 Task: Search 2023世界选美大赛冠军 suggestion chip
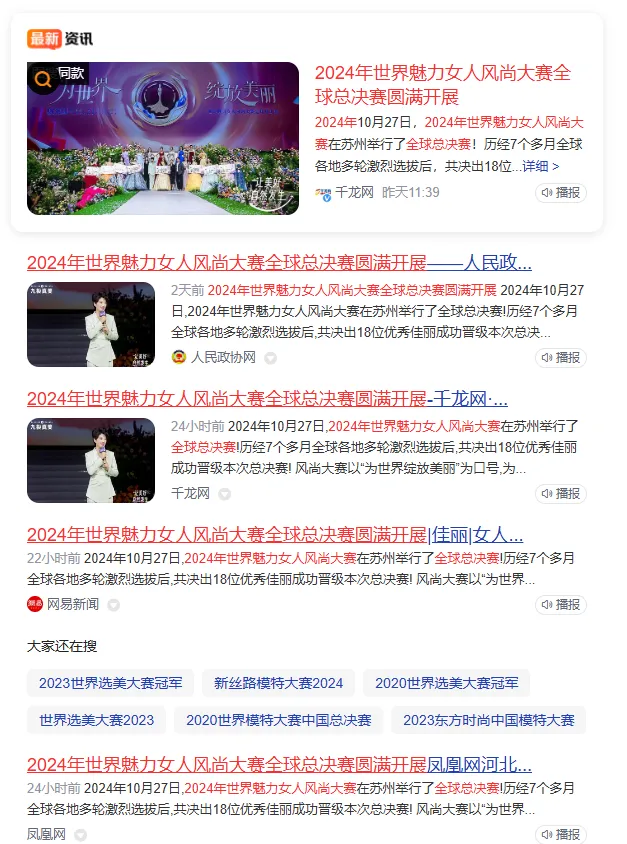pos(110,683)
